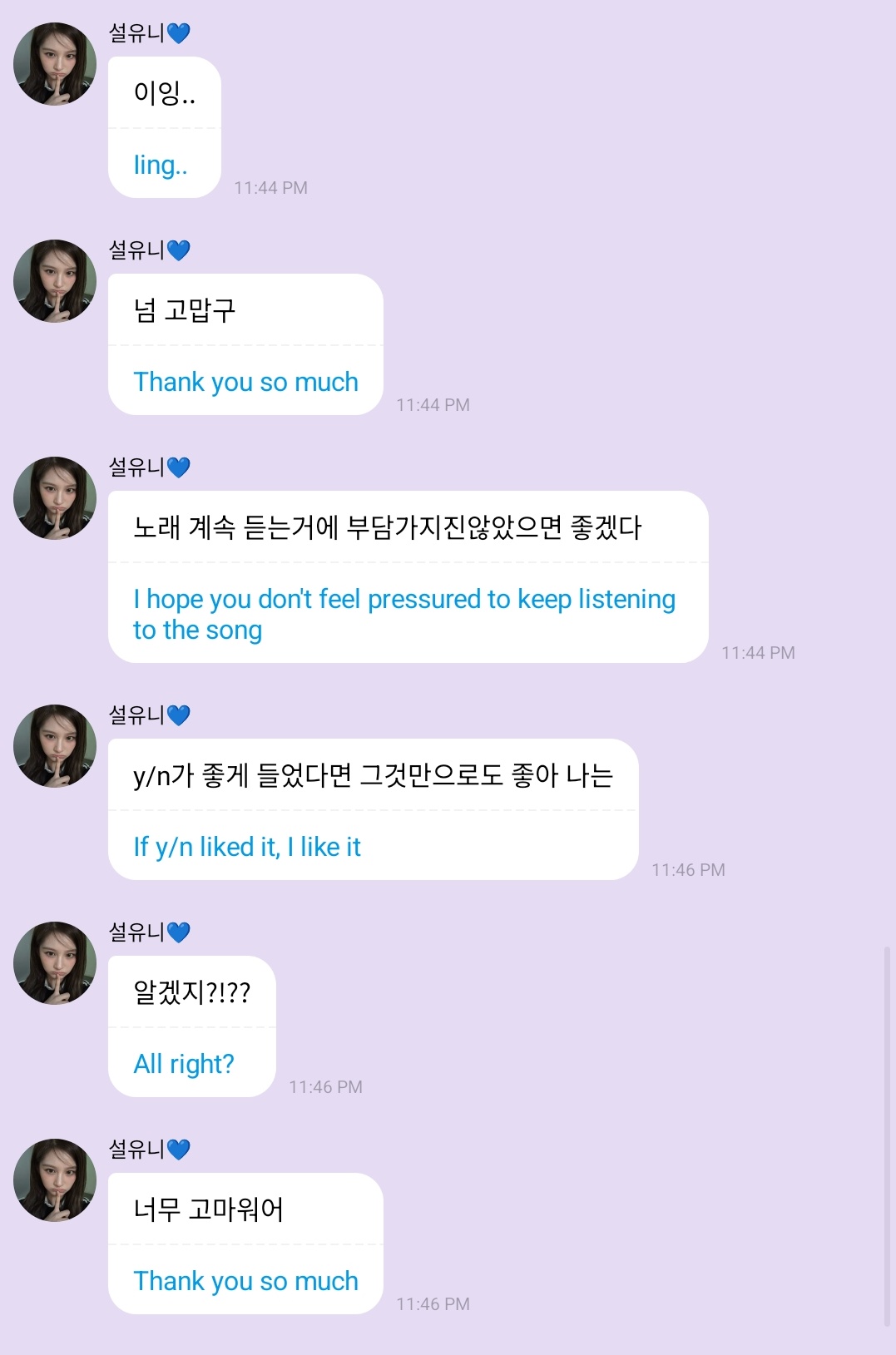This screenshot has height=1355, width=896.
Task: View profile picture next to the 'pressured to keep listening' message
Action: click(x=55, y=498)
